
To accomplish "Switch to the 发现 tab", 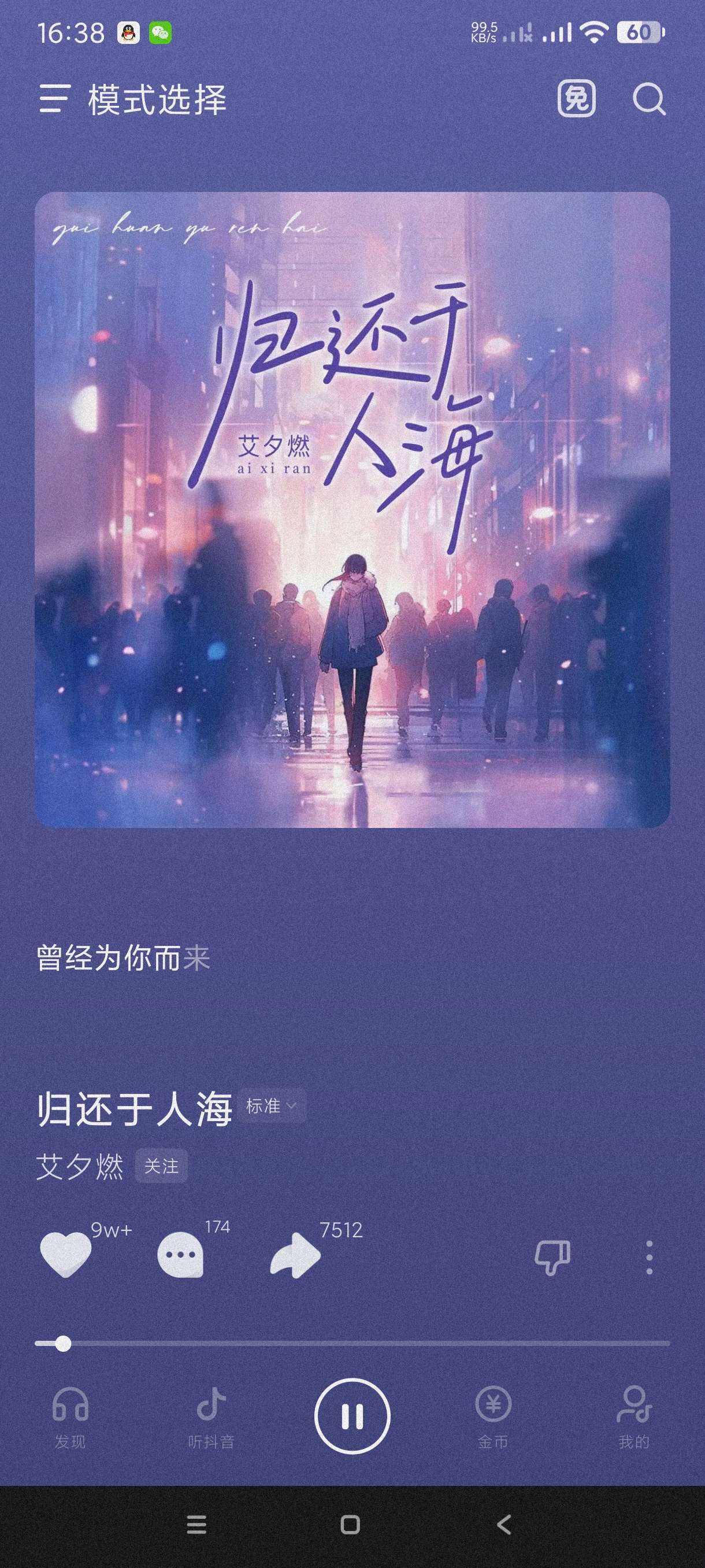I will [70, 1416].
